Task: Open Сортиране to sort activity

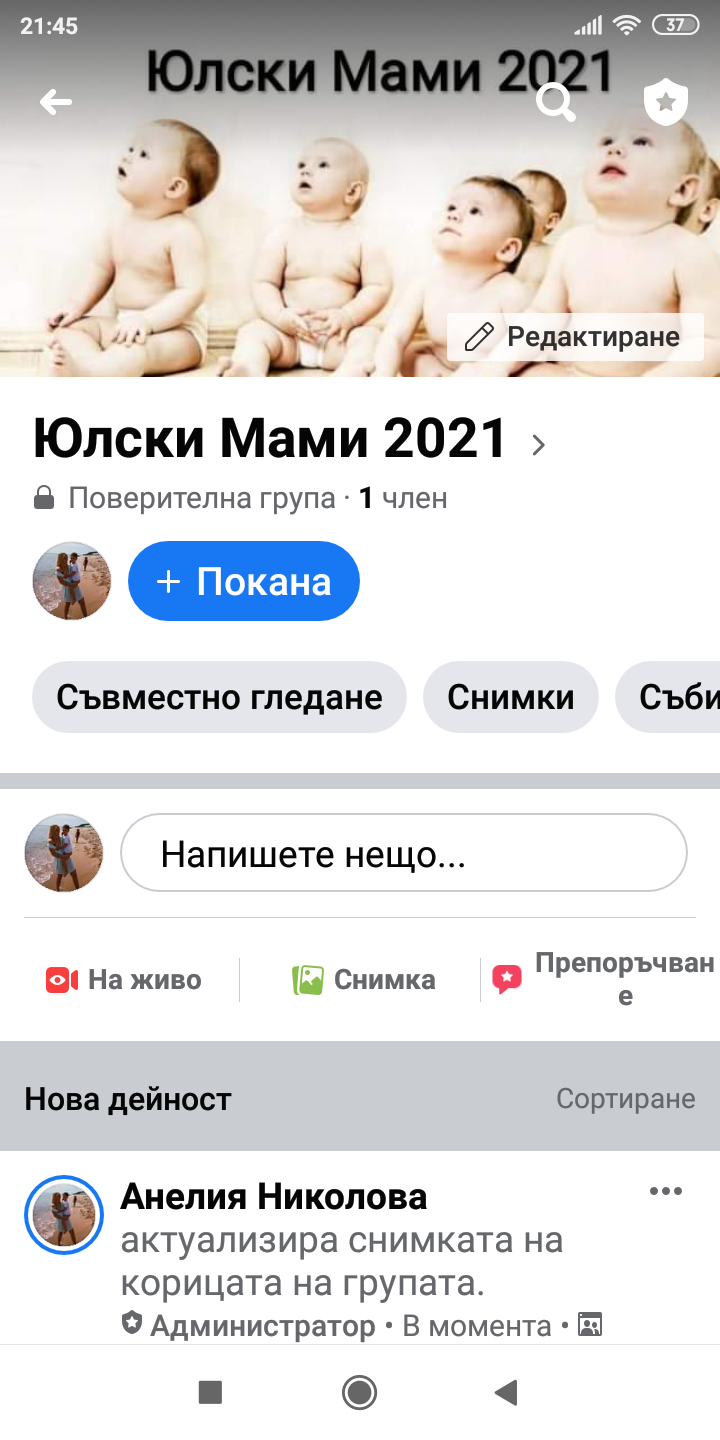Action: [x=625, y=1099]
